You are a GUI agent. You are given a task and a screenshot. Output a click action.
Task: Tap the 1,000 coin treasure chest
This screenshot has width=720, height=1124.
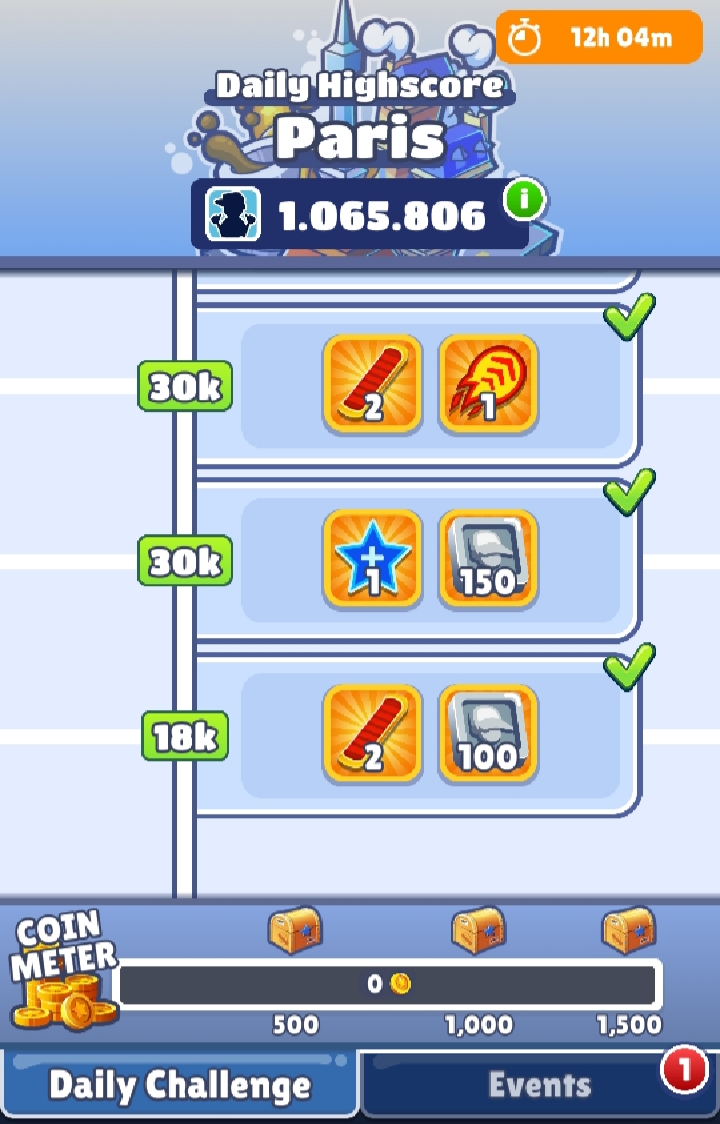point(478,930)
